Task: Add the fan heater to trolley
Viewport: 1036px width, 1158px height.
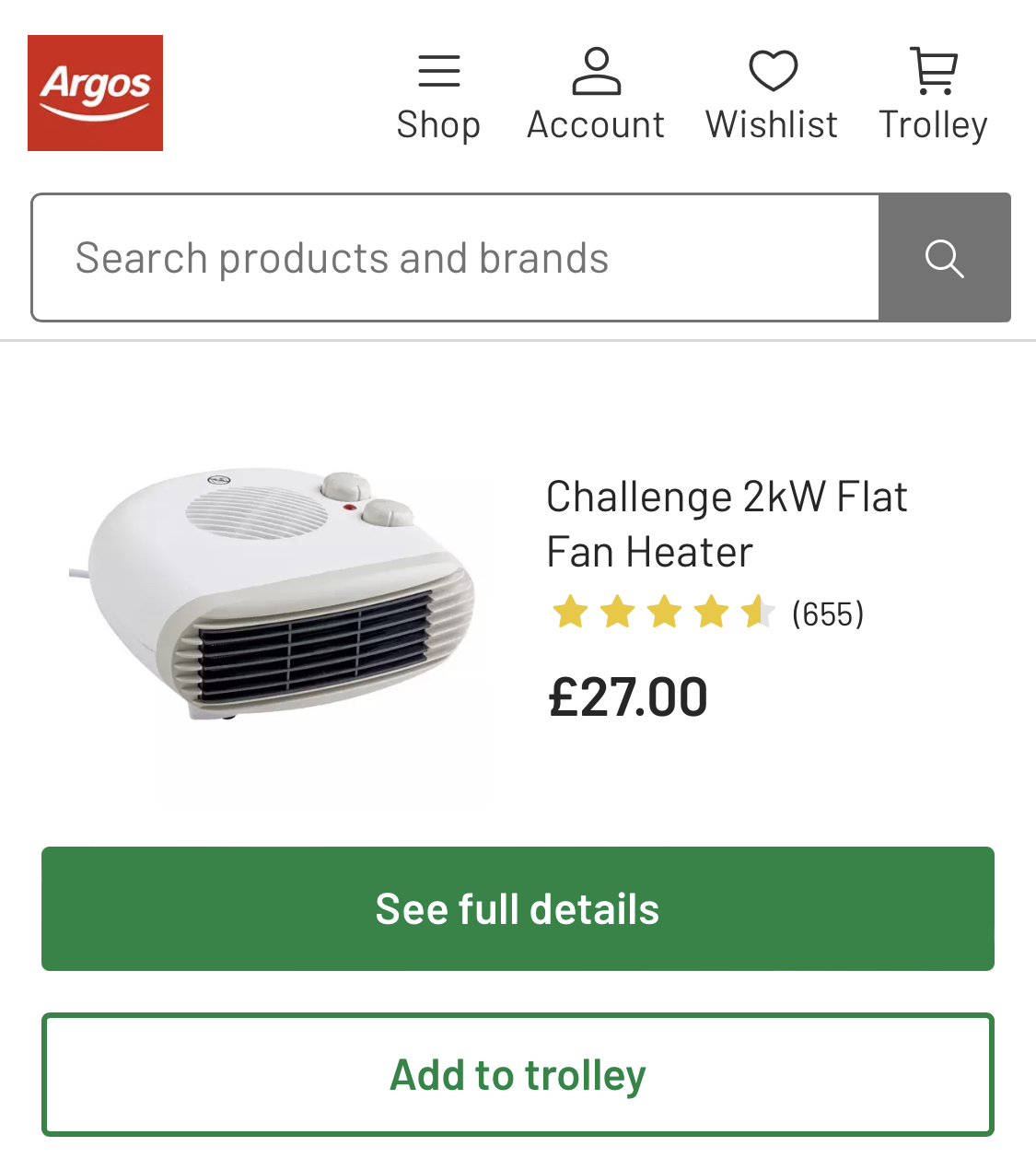Action: (x=518, y=1074)
